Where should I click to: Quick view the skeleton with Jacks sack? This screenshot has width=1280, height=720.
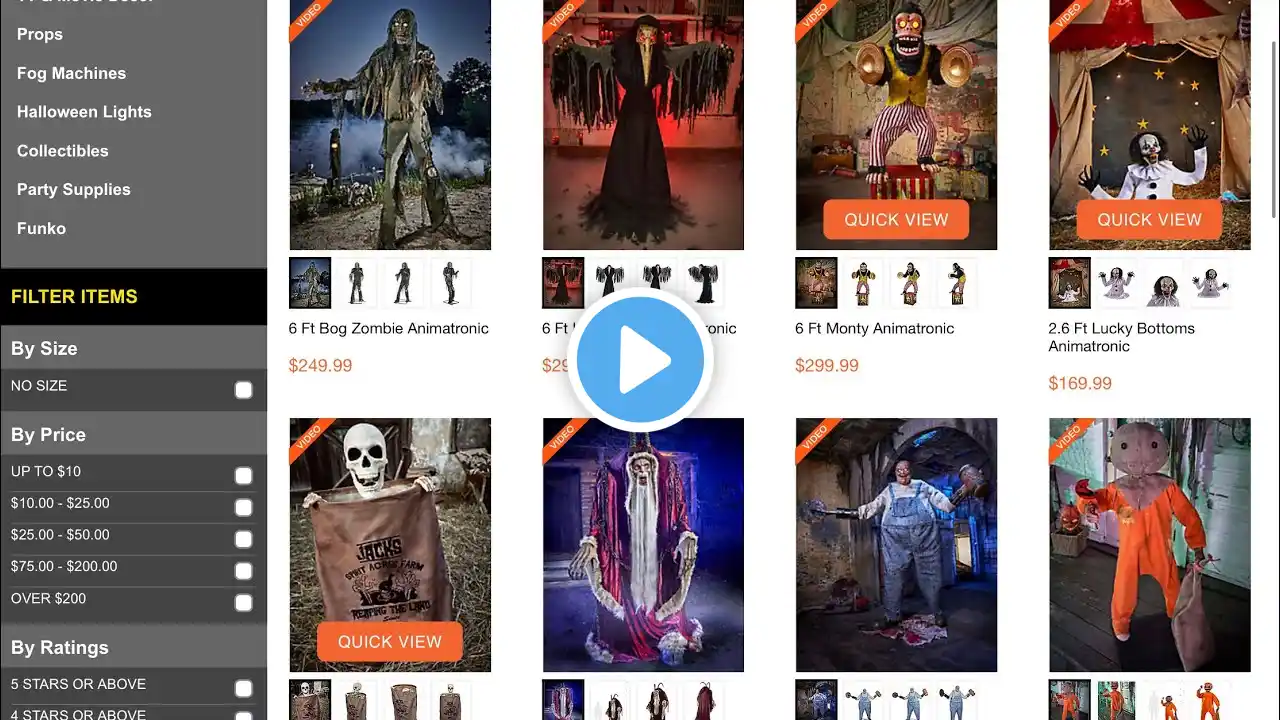point(390,641)
